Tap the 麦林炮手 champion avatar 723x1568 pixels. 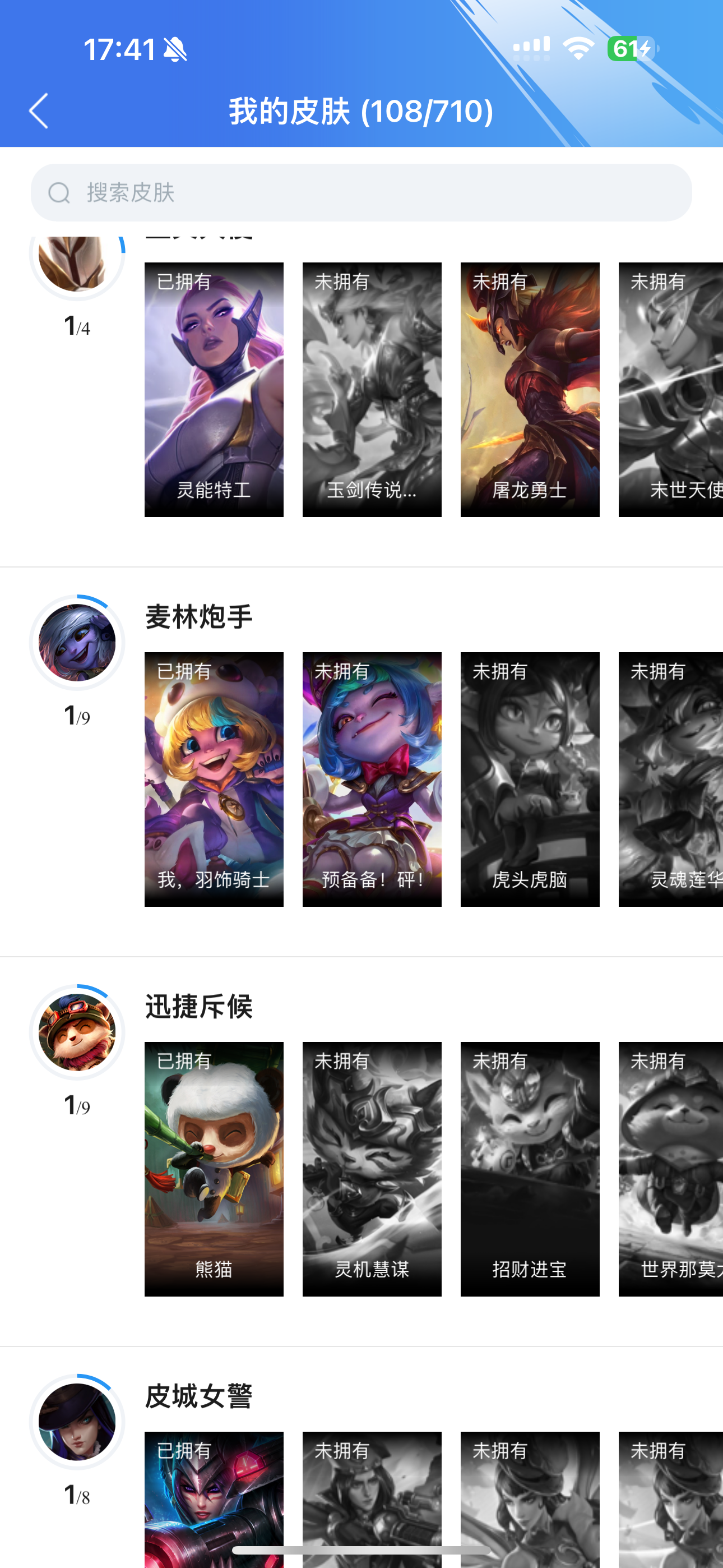[x=77, y=642]
